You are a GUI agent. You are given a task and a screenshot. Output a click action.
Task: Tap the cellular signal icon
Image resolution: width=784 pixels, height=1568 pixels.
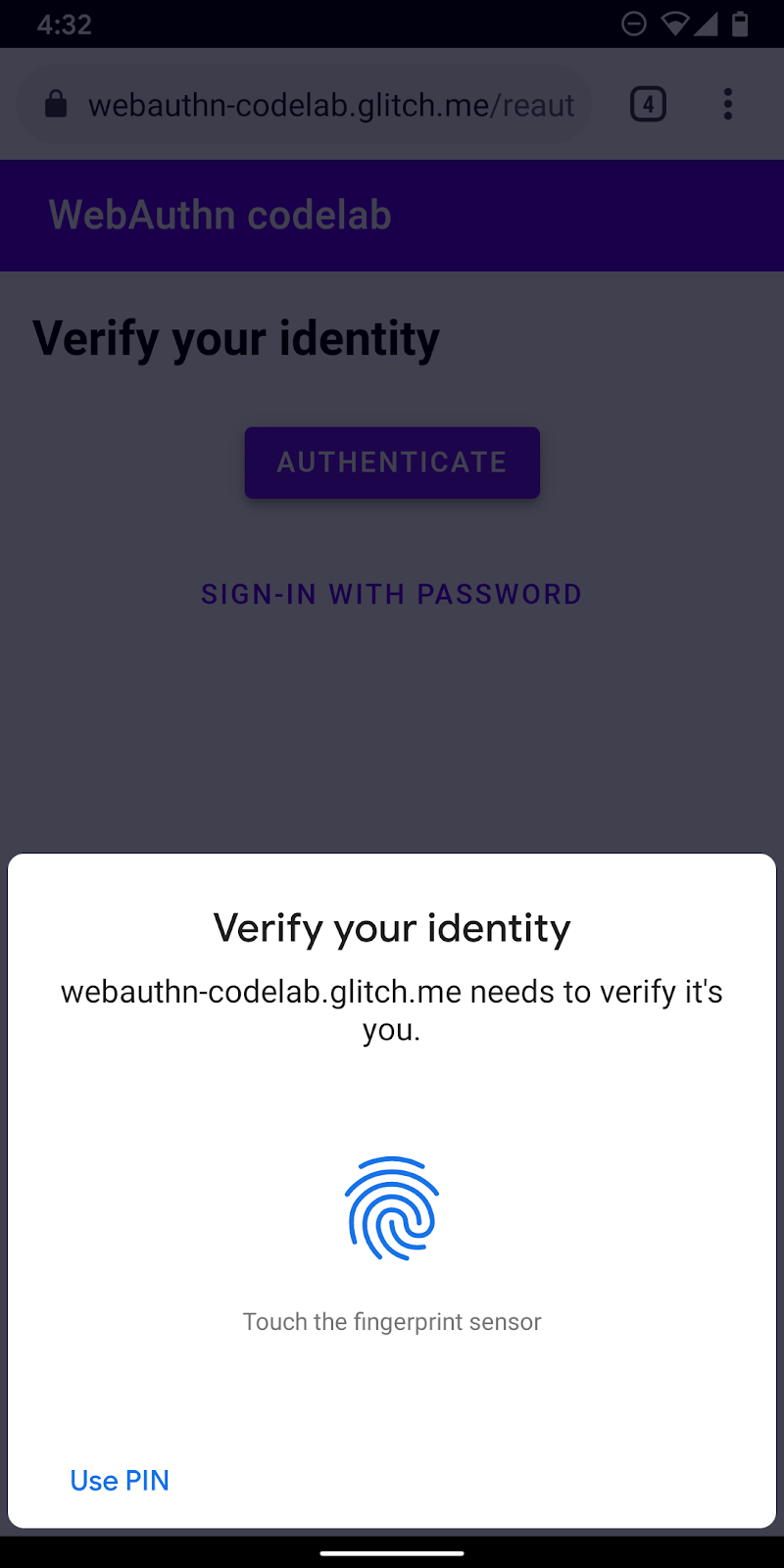(708, 24)
